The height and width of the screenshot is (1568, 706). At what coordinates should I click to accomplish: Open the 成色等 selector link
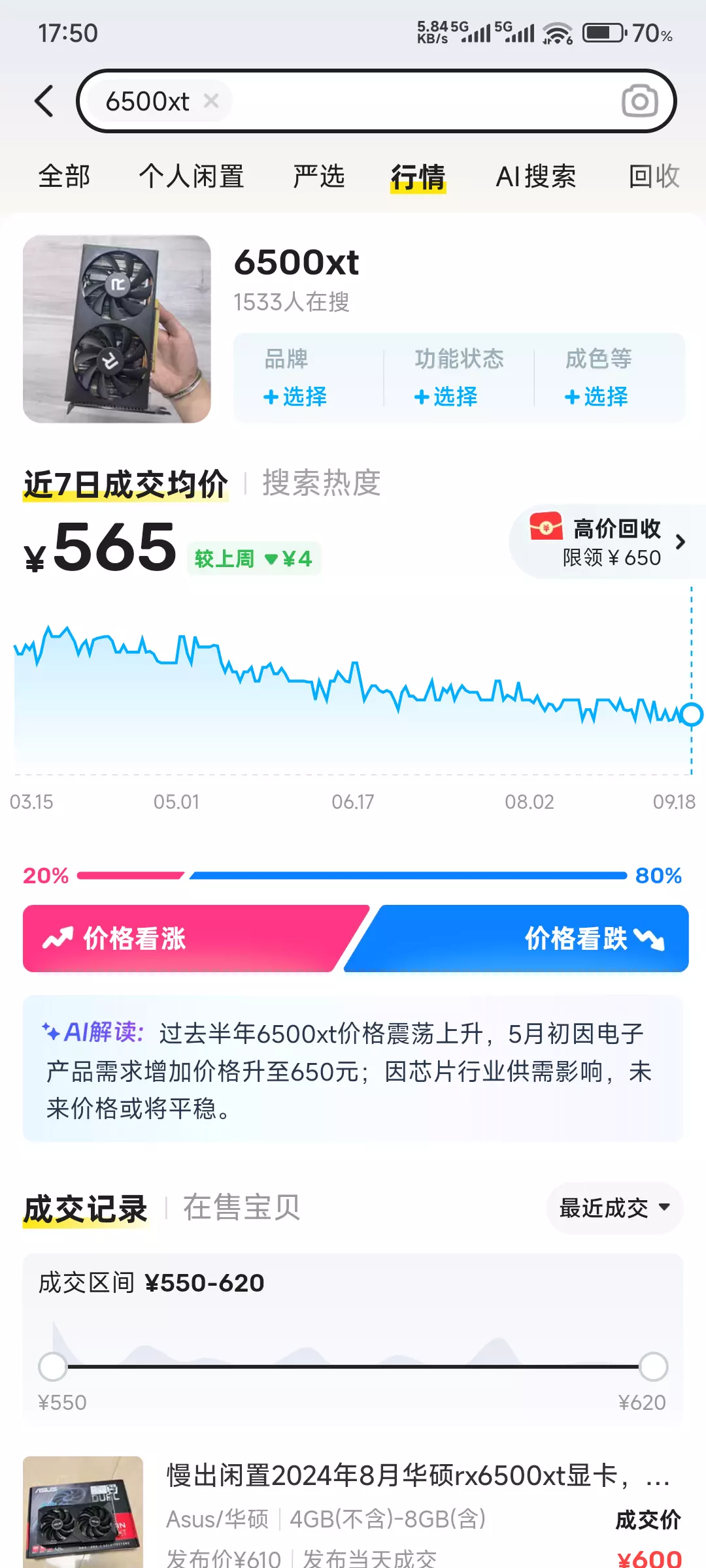coord(596,397)
